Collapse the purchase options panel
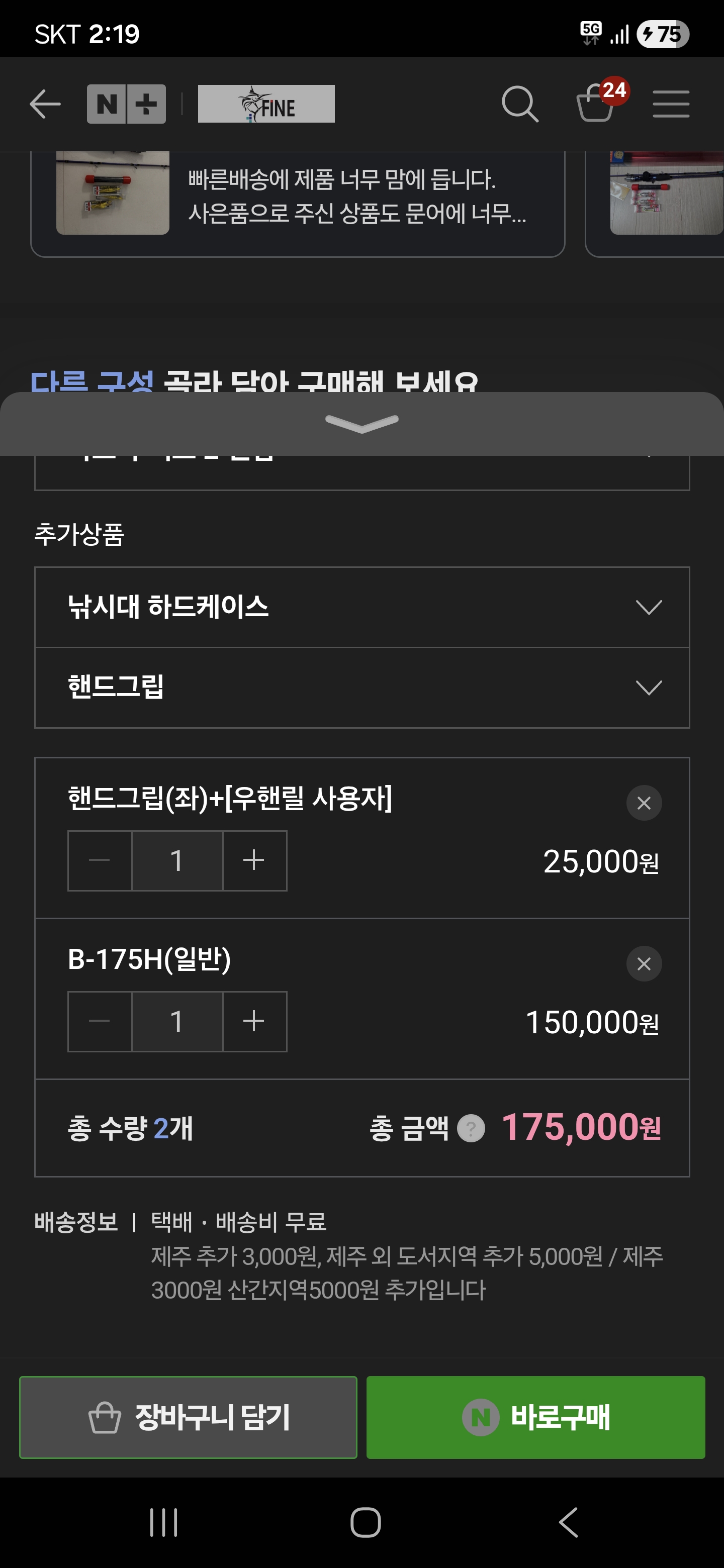This screenshot has height=1568, width=724. 361,423
